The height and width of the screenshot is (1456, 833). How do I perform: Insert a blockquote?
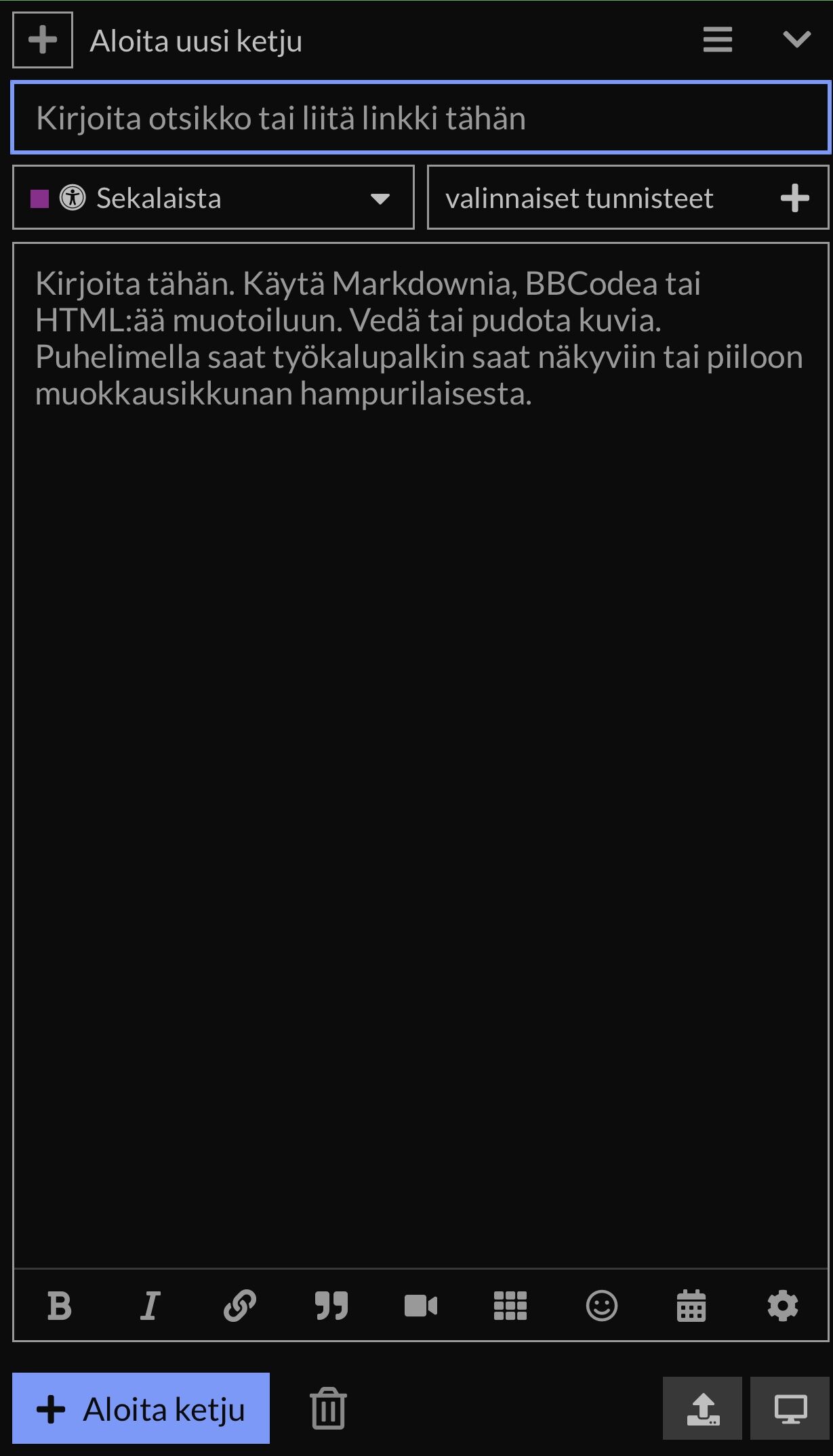click(331, 1306)
